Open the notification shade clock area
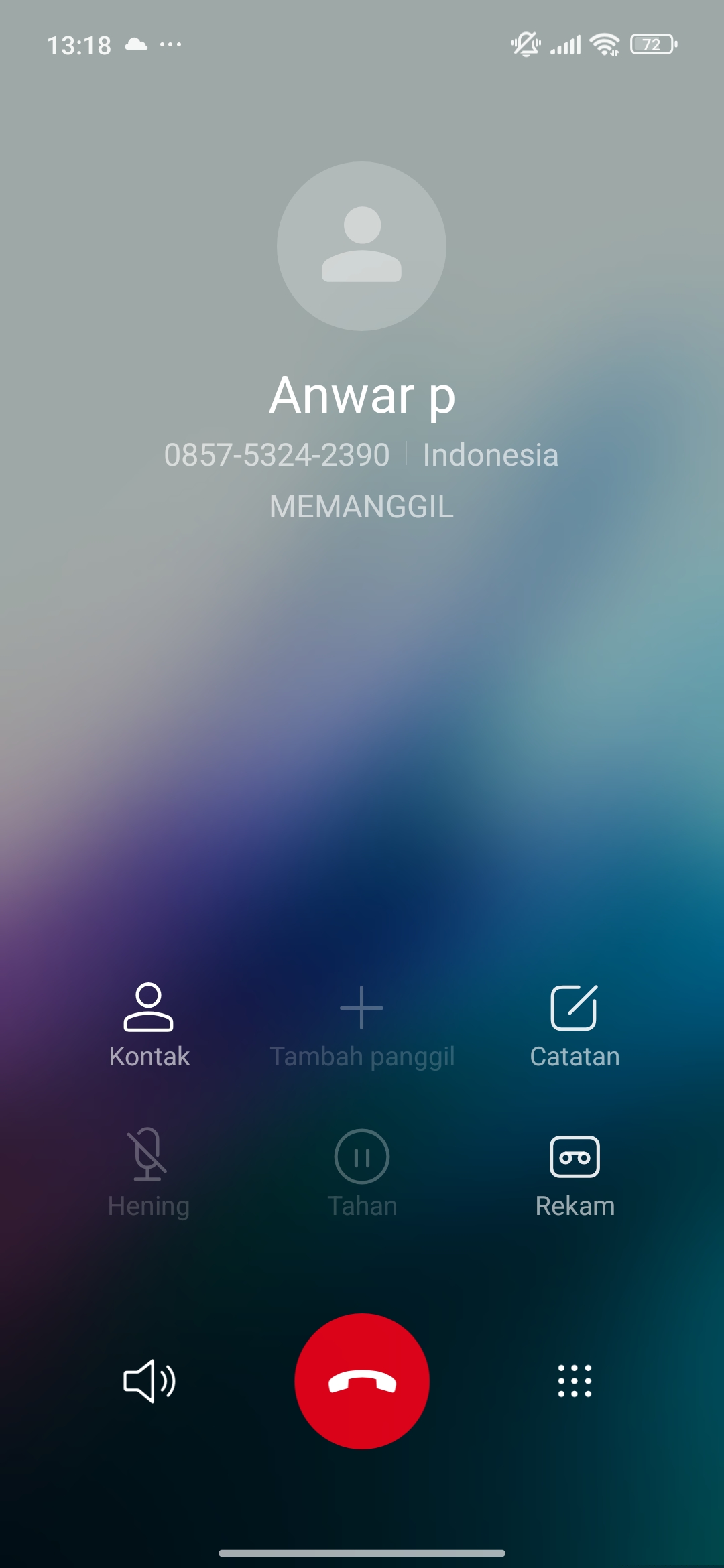The width and height of the screenshot is (724, 1568). pos(80,44)
